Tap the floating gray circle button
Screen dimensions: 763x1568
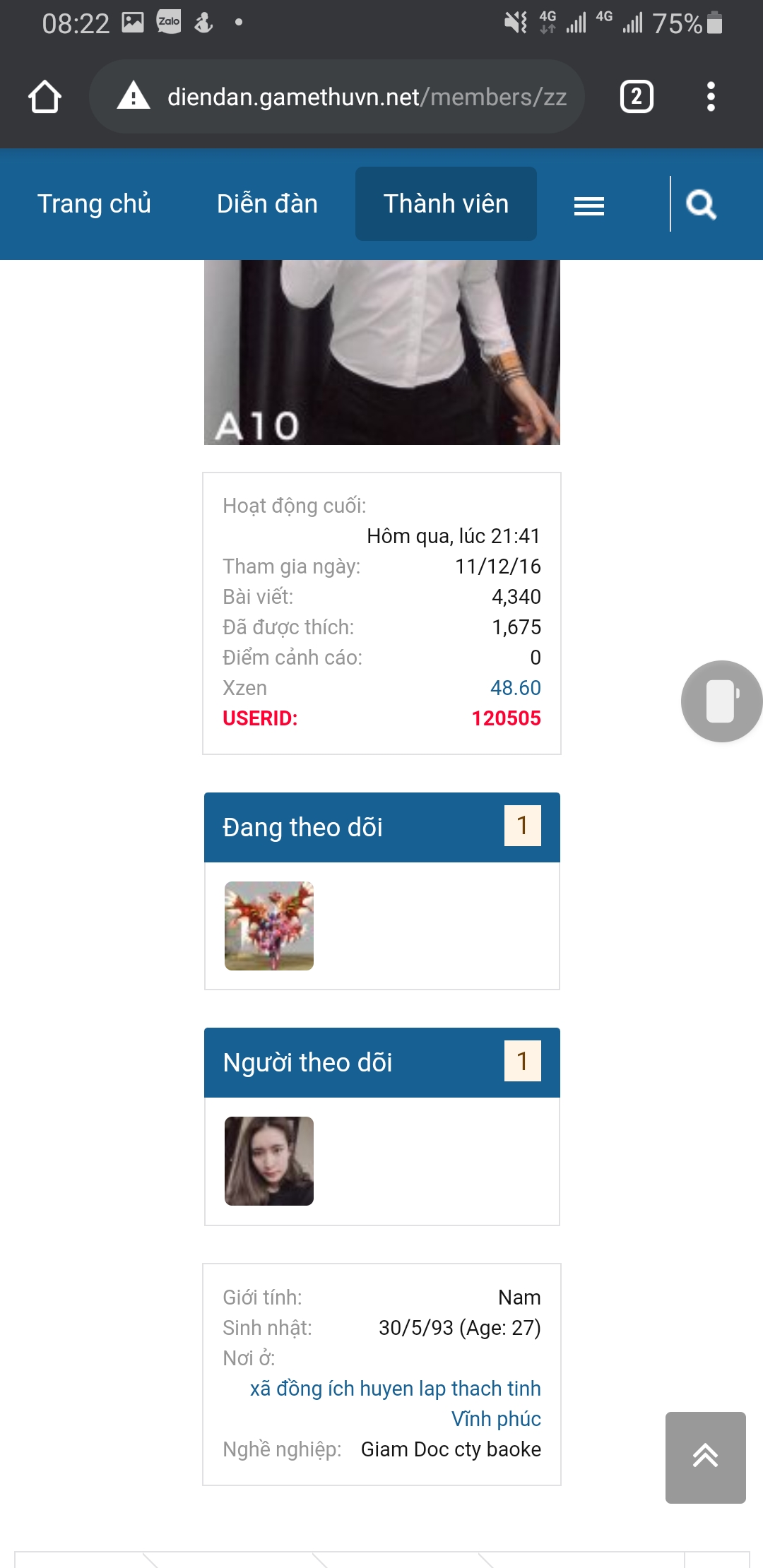coord(721,701)
